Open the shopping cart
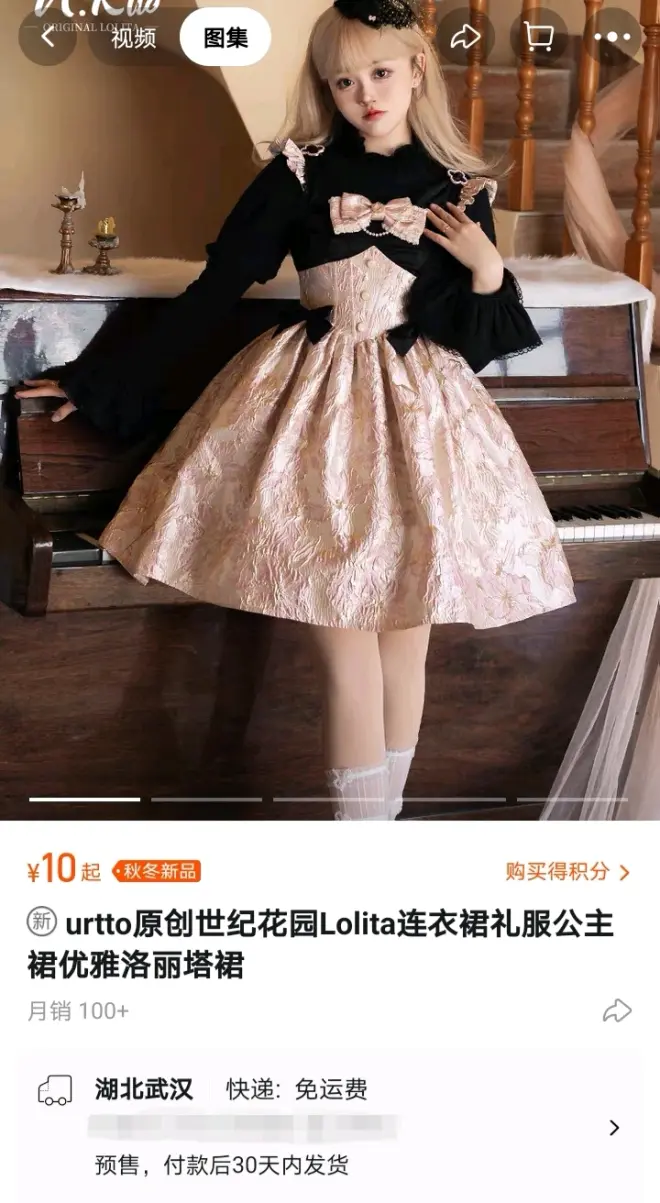This screenshot has width=660, height=1203. pos(539,38)
